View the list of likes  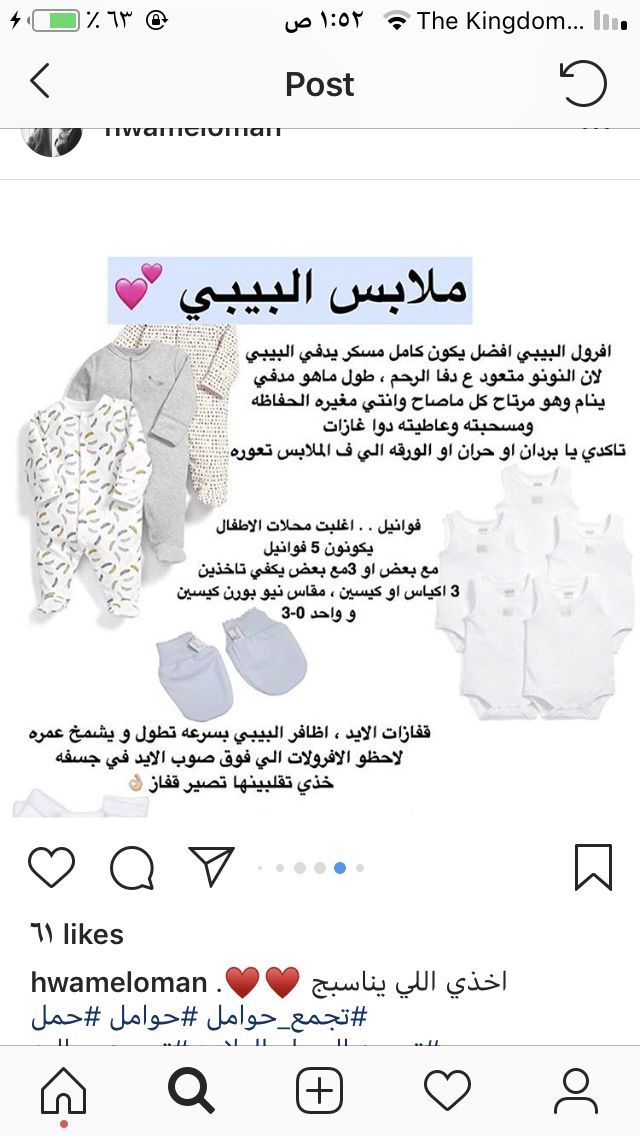coord(76,935)
